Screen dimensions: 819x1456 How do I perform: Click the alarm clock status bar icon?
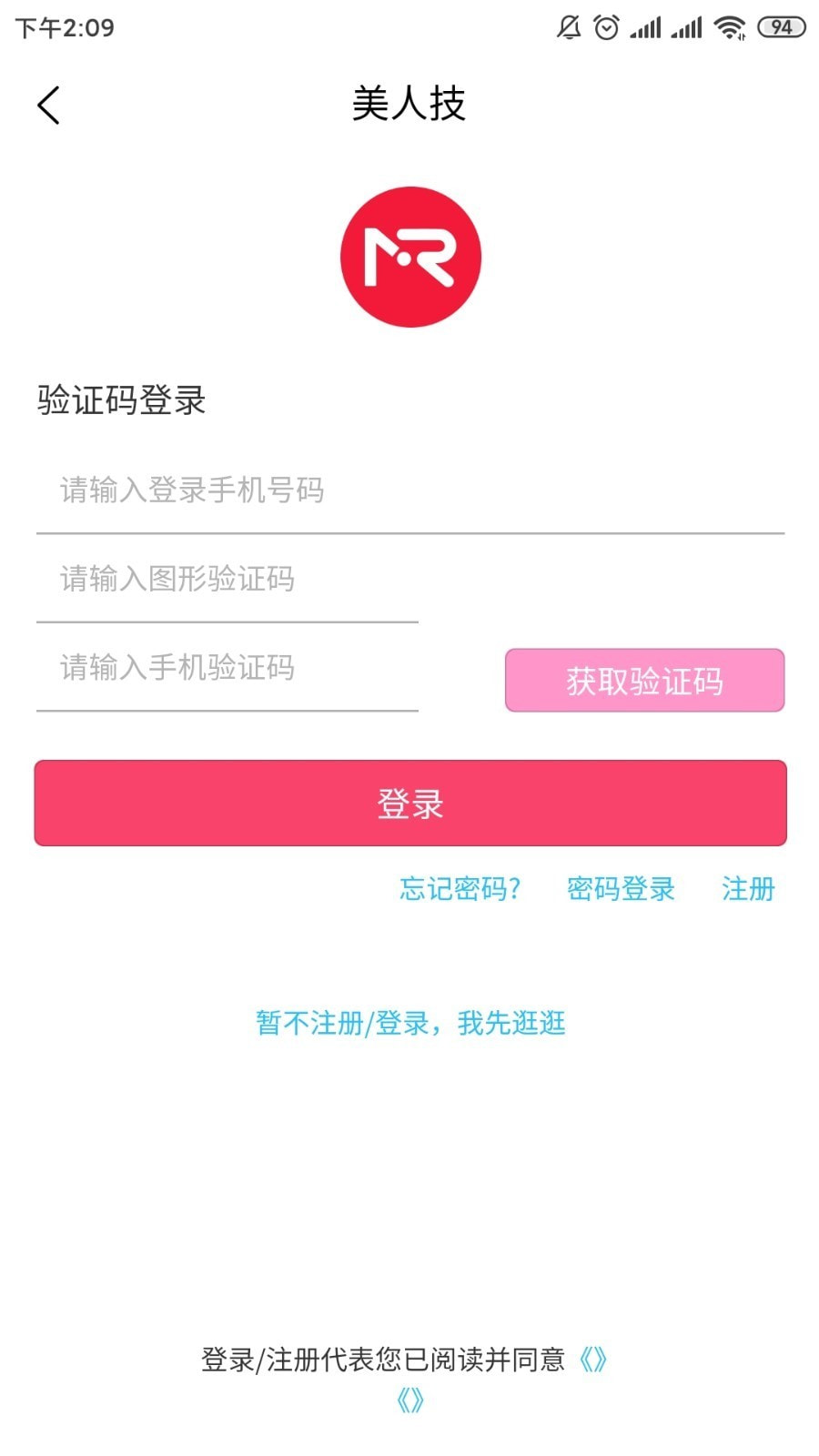coord(603,27)
